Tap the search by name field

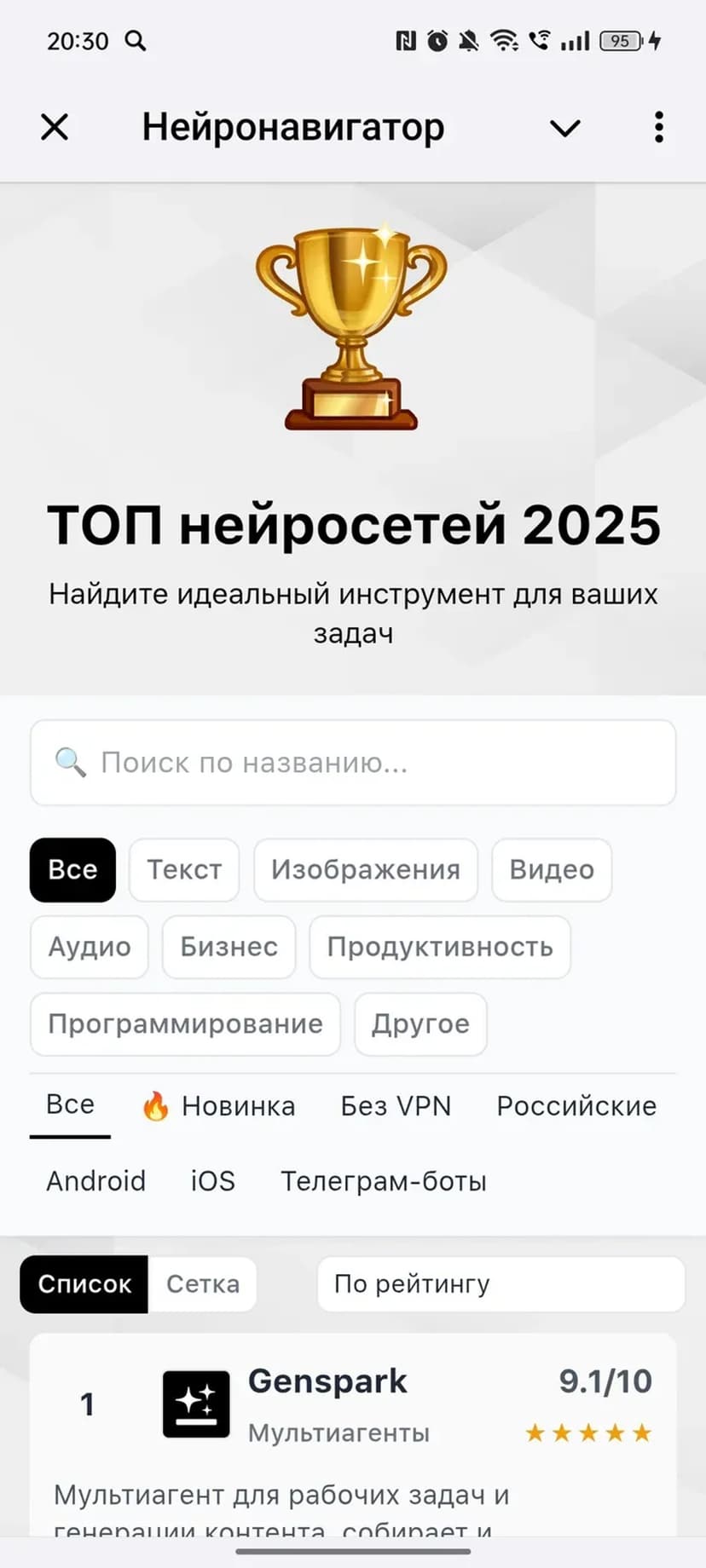(353, 763)
